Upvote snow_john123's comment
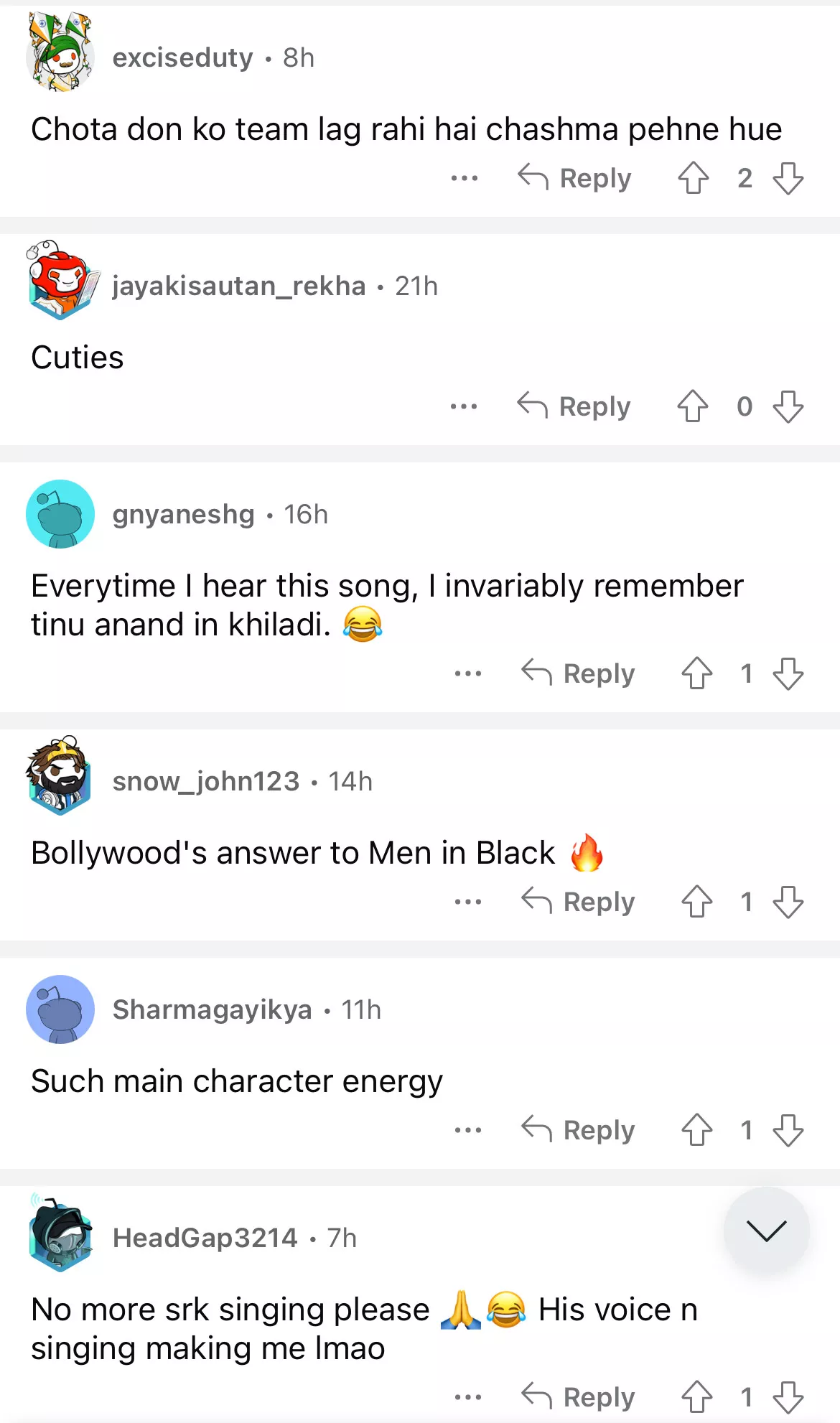 point(696,902)
